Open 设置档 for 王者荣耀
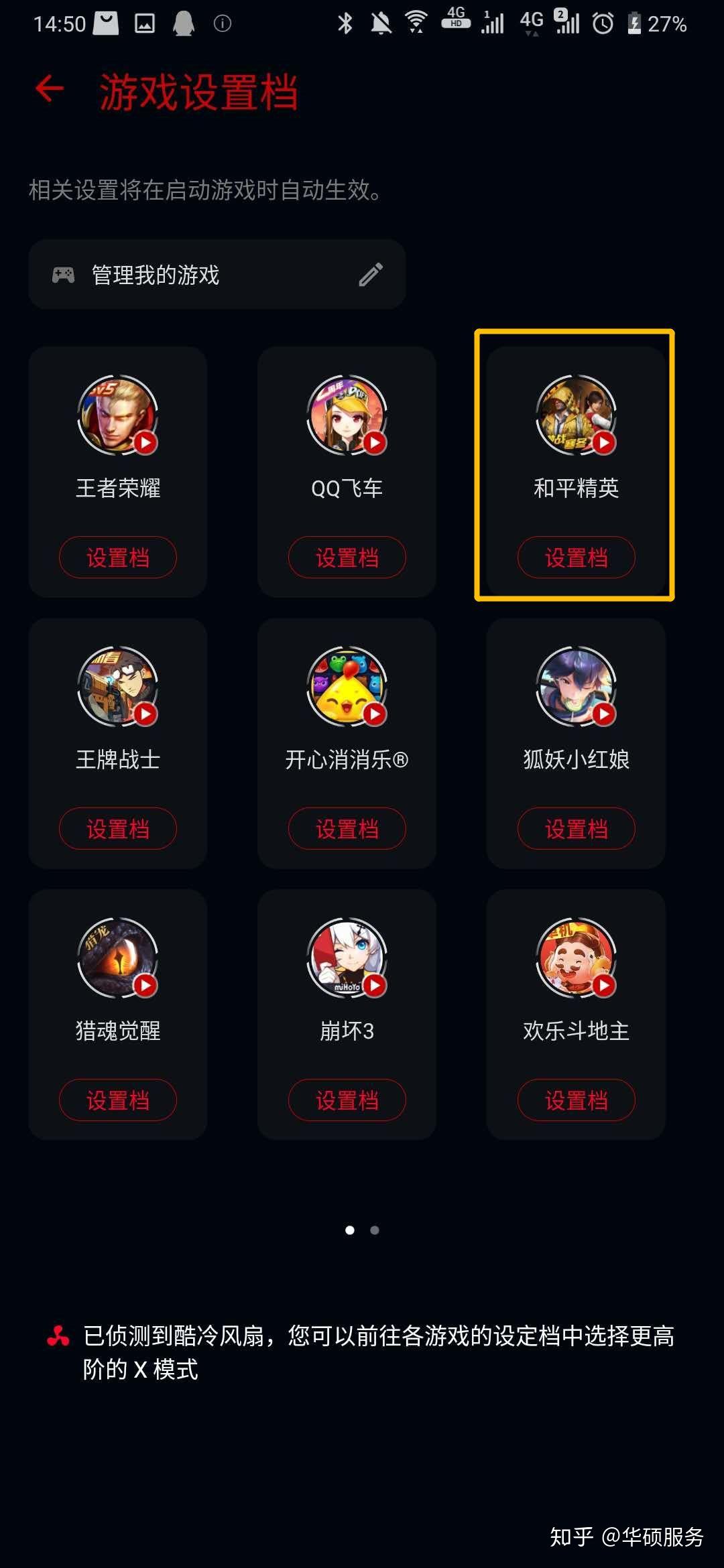 pos(118,558)
